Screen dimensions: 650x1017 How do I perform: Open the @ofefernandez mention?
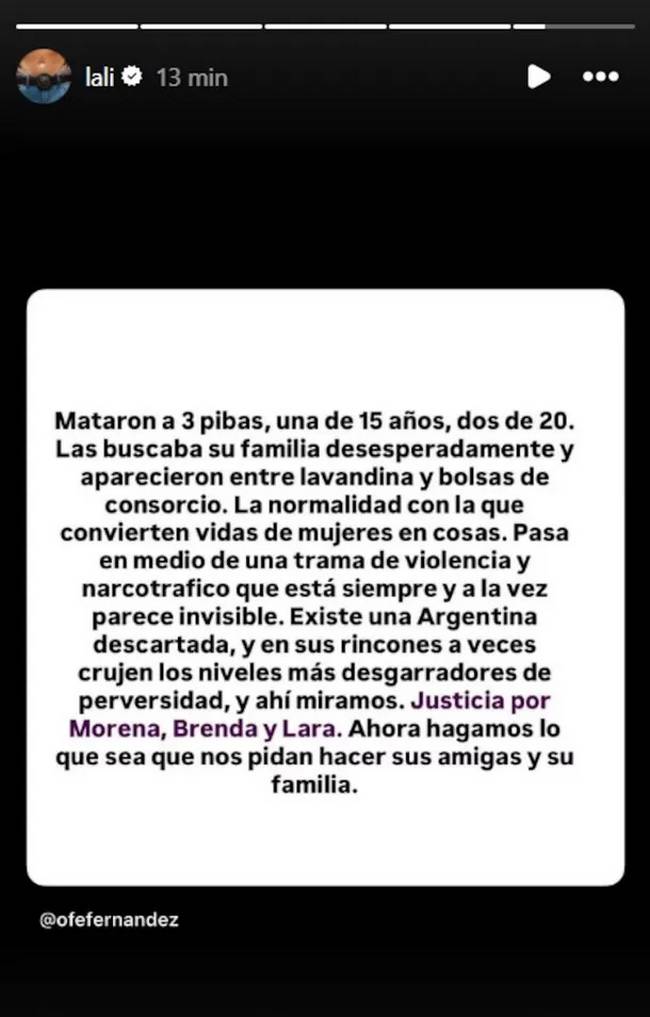[109, 920]
